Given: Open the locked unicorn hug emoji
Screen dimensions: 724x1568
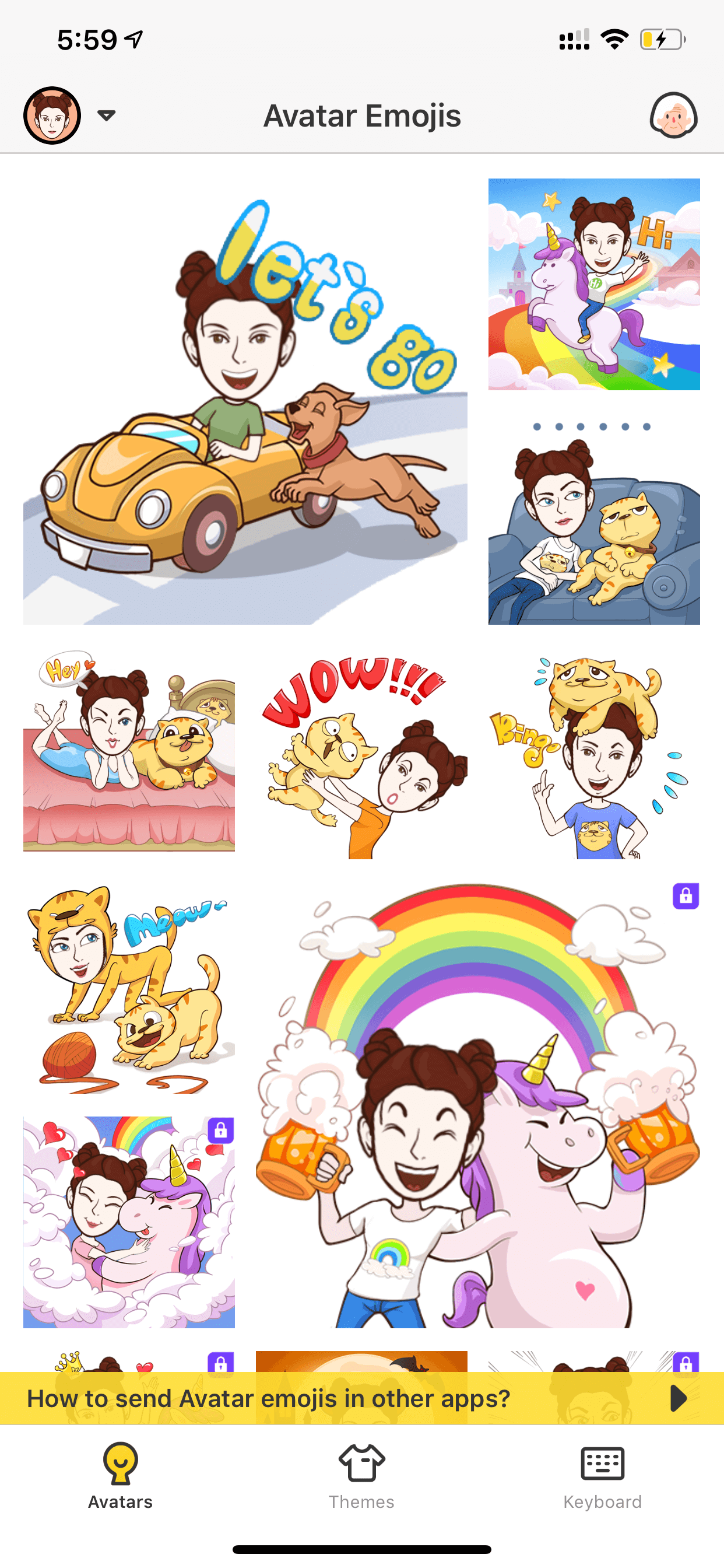Looking at the screenshot, I should click(129, 1222).
